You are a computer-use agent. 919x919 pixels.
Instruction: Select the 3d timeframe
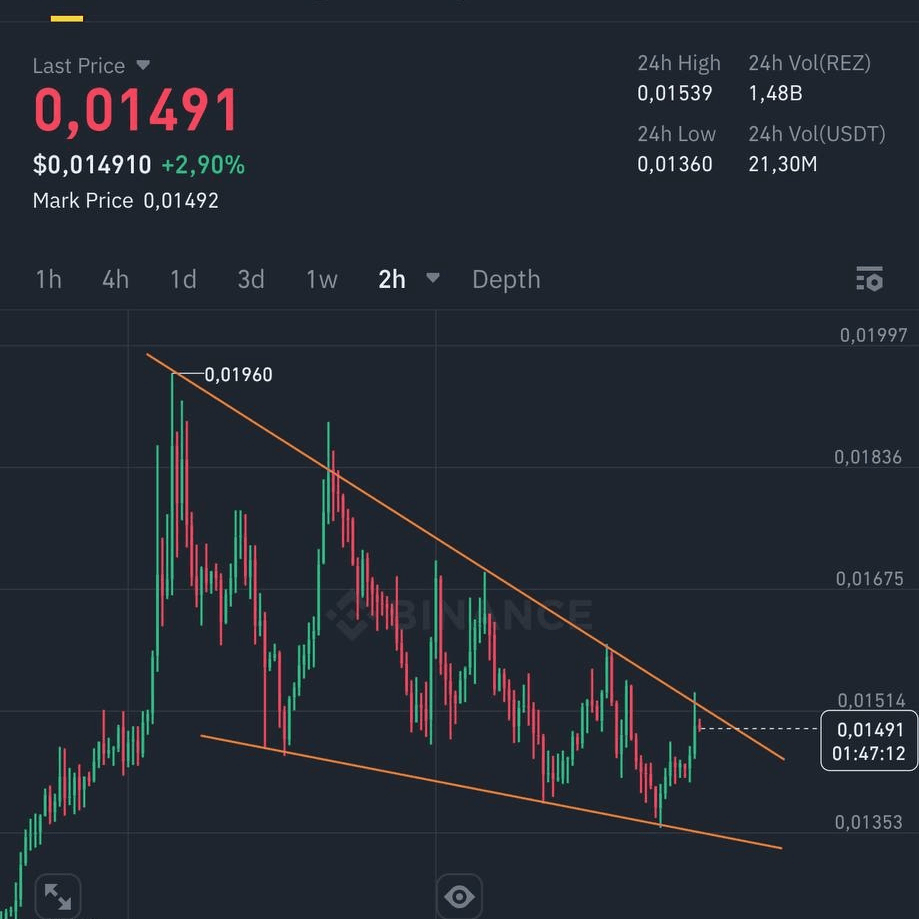[x=251, y=280]
